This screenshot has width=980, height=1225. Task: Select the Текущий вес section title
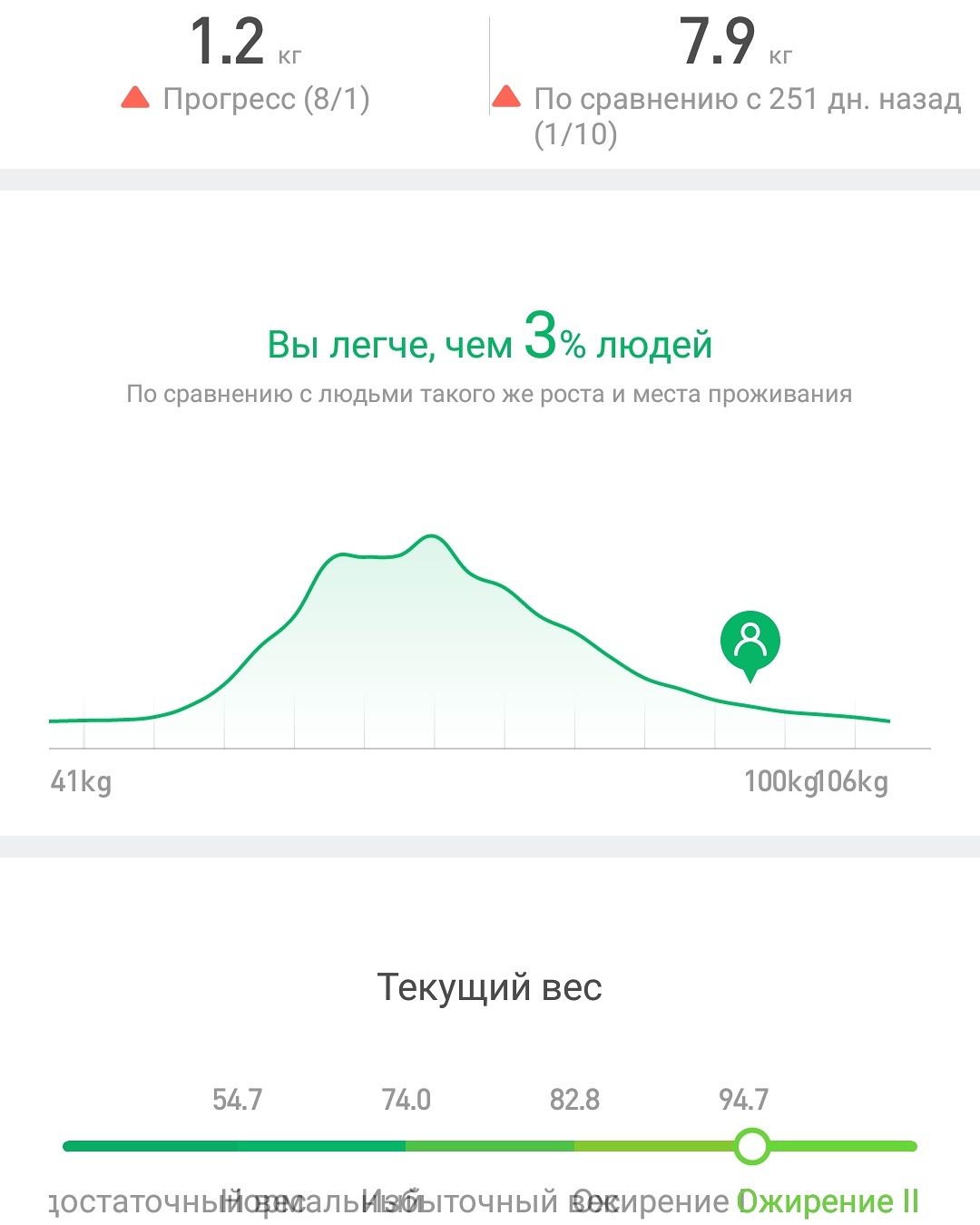coord(490,986)
